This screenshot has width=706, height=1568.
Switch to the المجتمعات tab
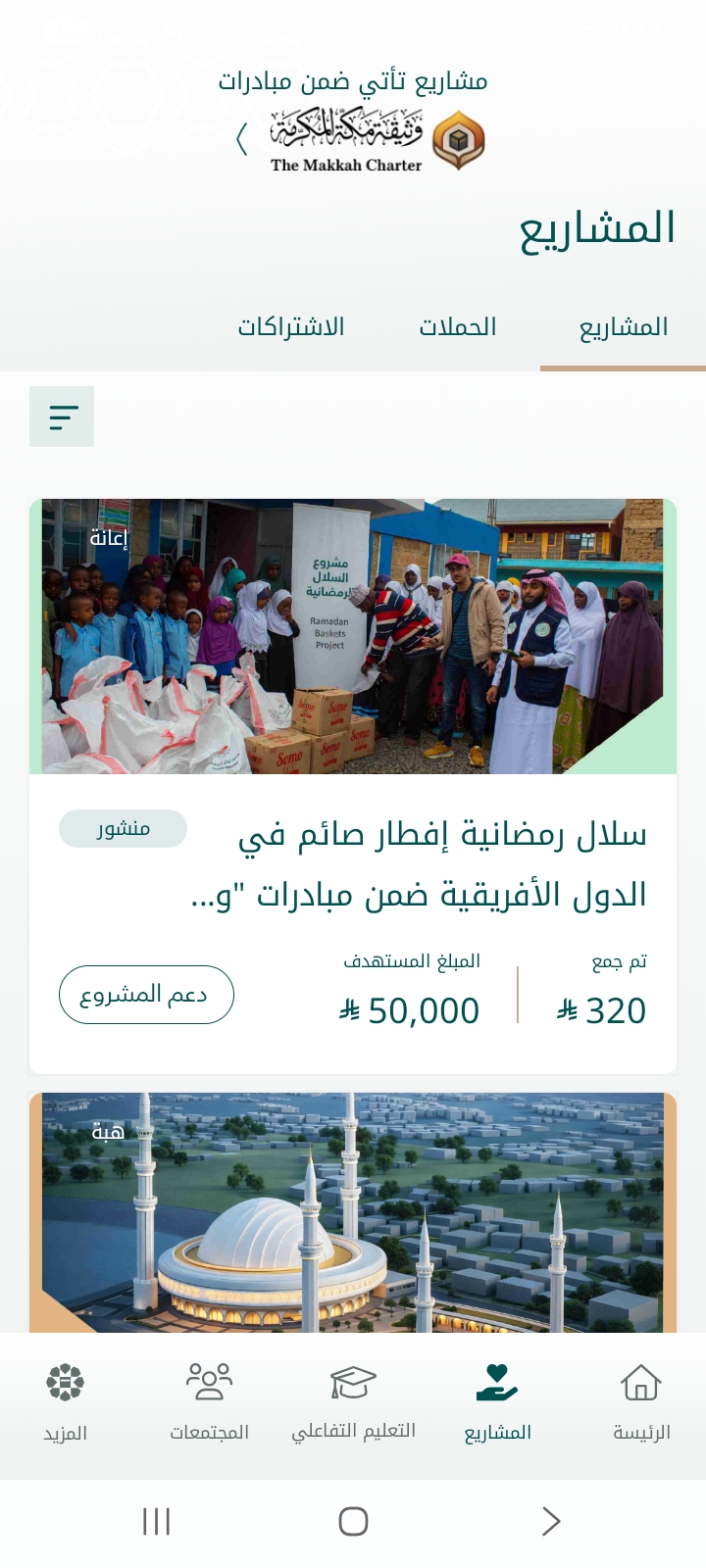(x=209, y=1403)
